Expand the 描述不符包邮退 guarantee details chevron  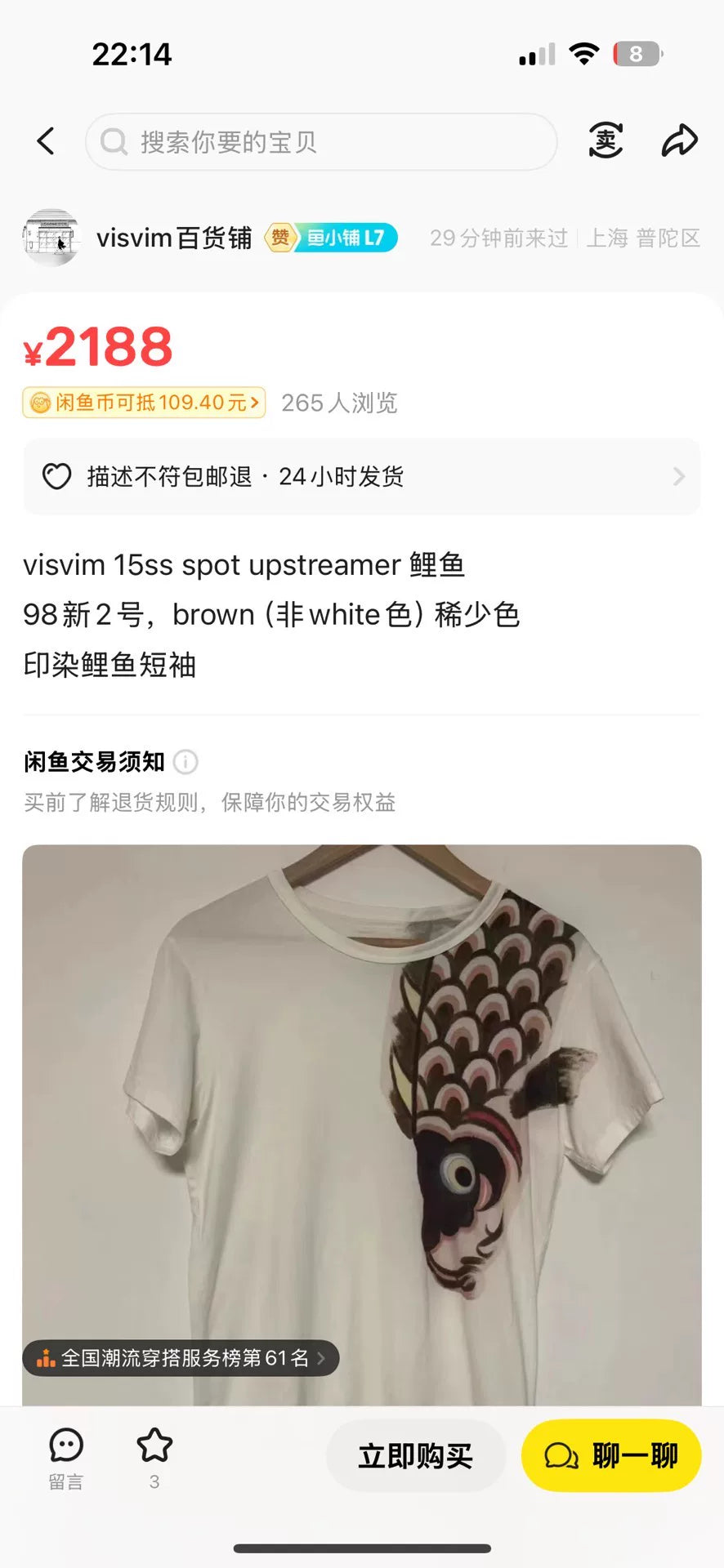tap(677, 476)
